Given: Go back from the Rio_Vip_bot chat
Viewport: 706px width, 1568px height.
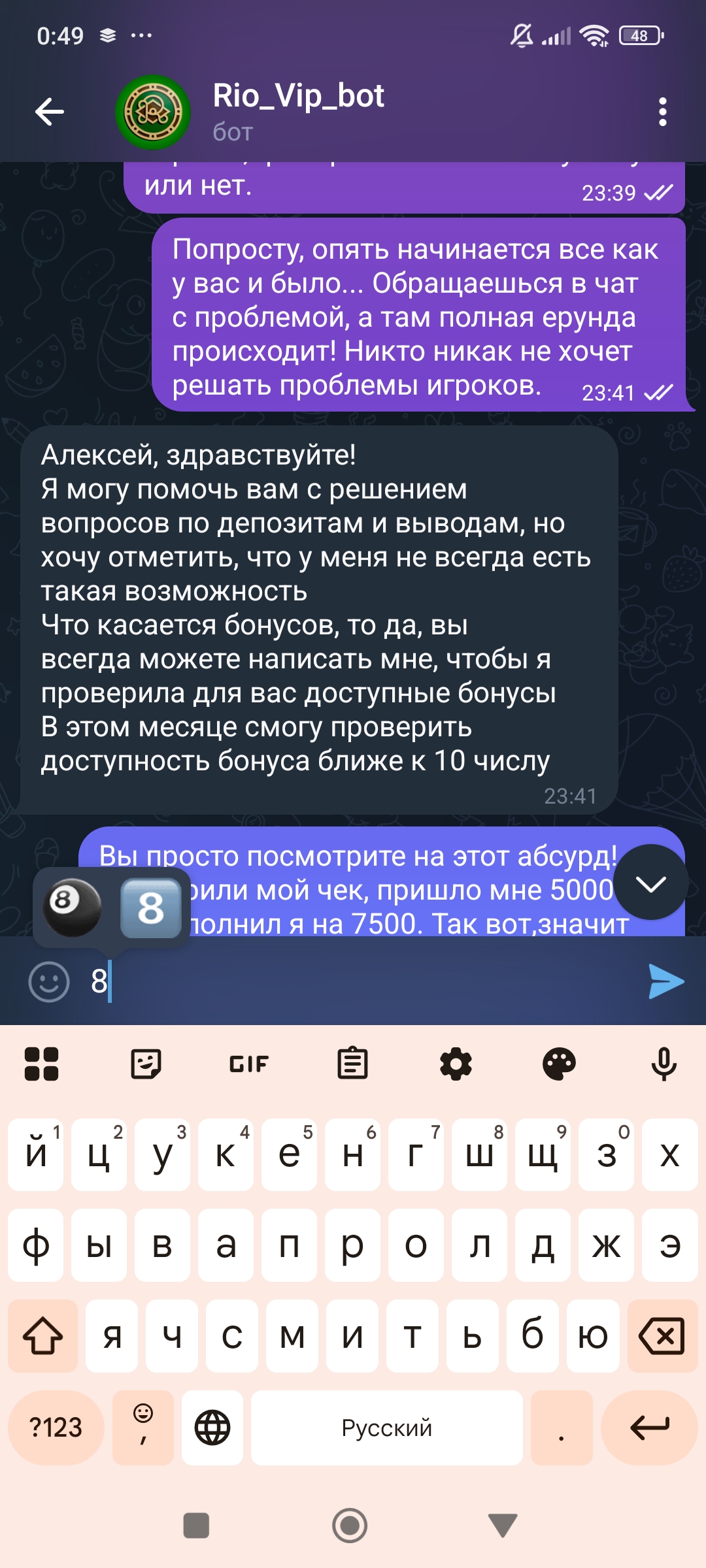Looking at the screenshot, I should 50,112.
